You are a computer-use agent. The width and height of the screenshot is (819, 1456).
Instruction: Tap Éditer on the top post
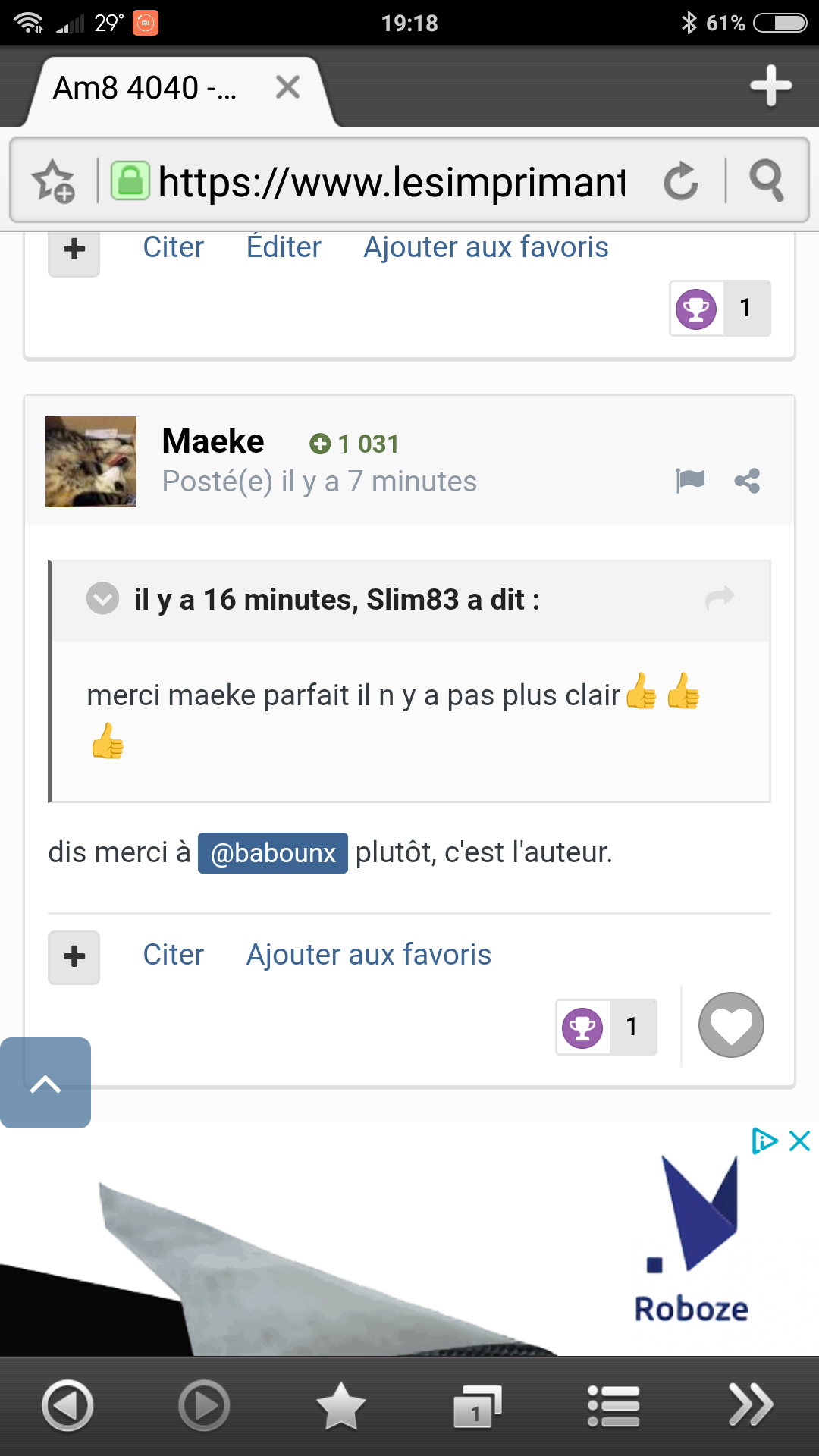(284, 247)
